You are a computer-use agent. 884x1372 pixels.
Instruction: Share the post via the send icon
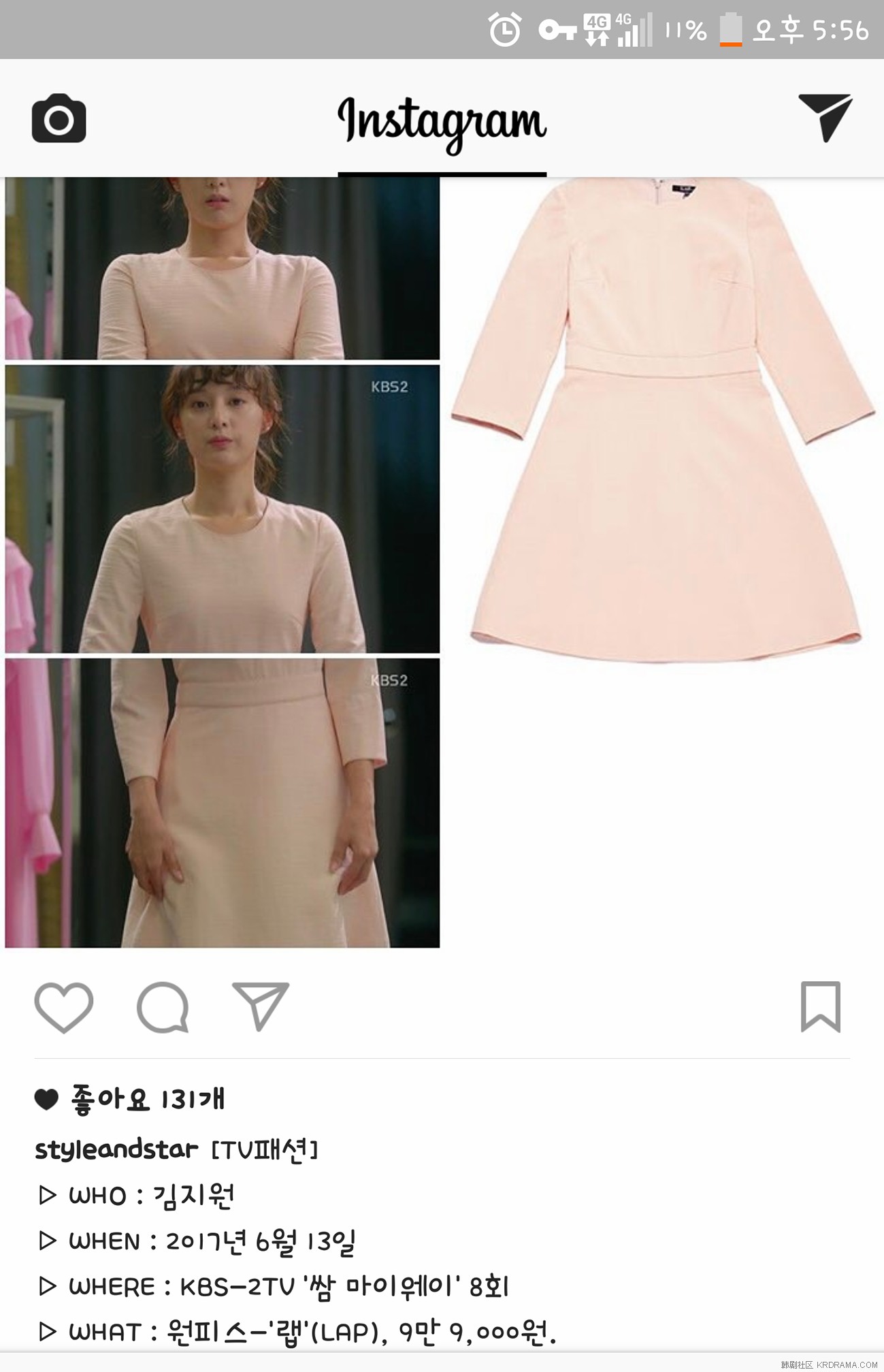[261, 1006]
